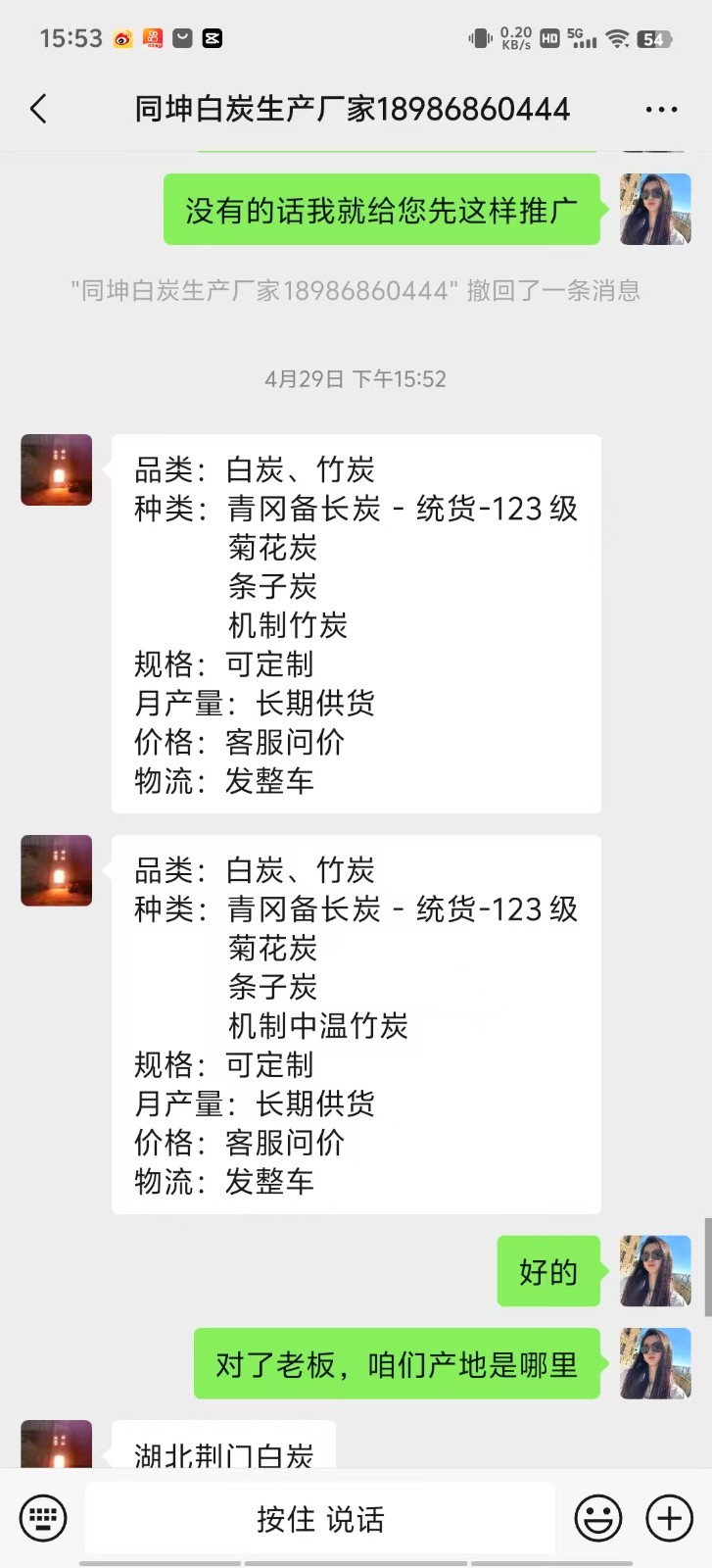
Task: Open the emoji picker
Action: click(x=597, y=1518)
